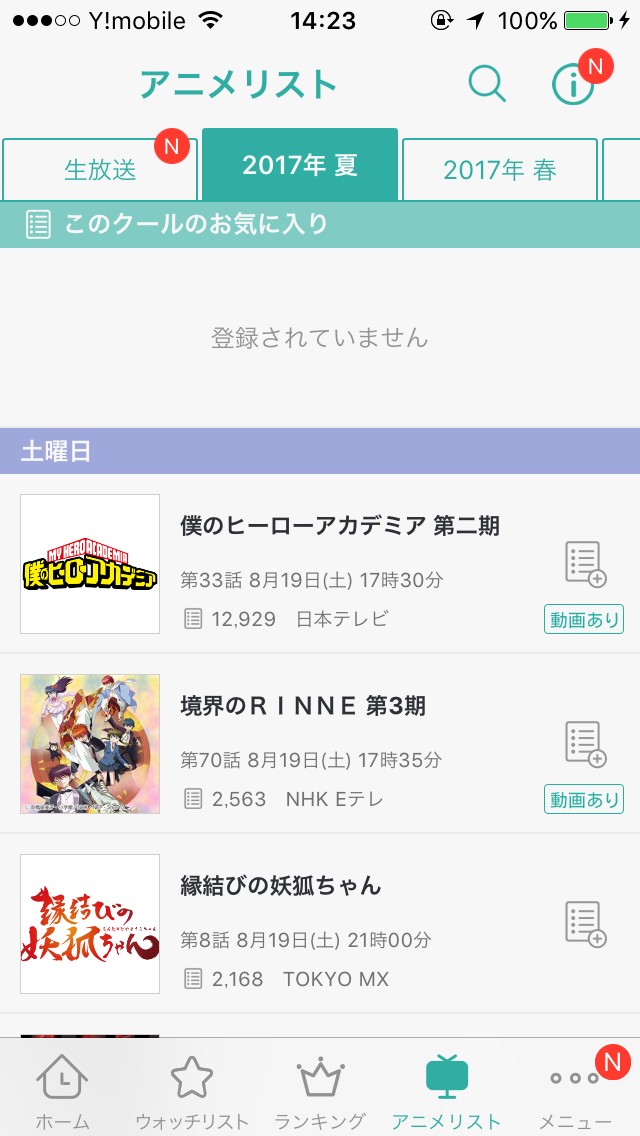The width and height of the screenshot is (640, 1136).
Task: Switch to the 生放送 tab
Action: [x=100, y=169]
